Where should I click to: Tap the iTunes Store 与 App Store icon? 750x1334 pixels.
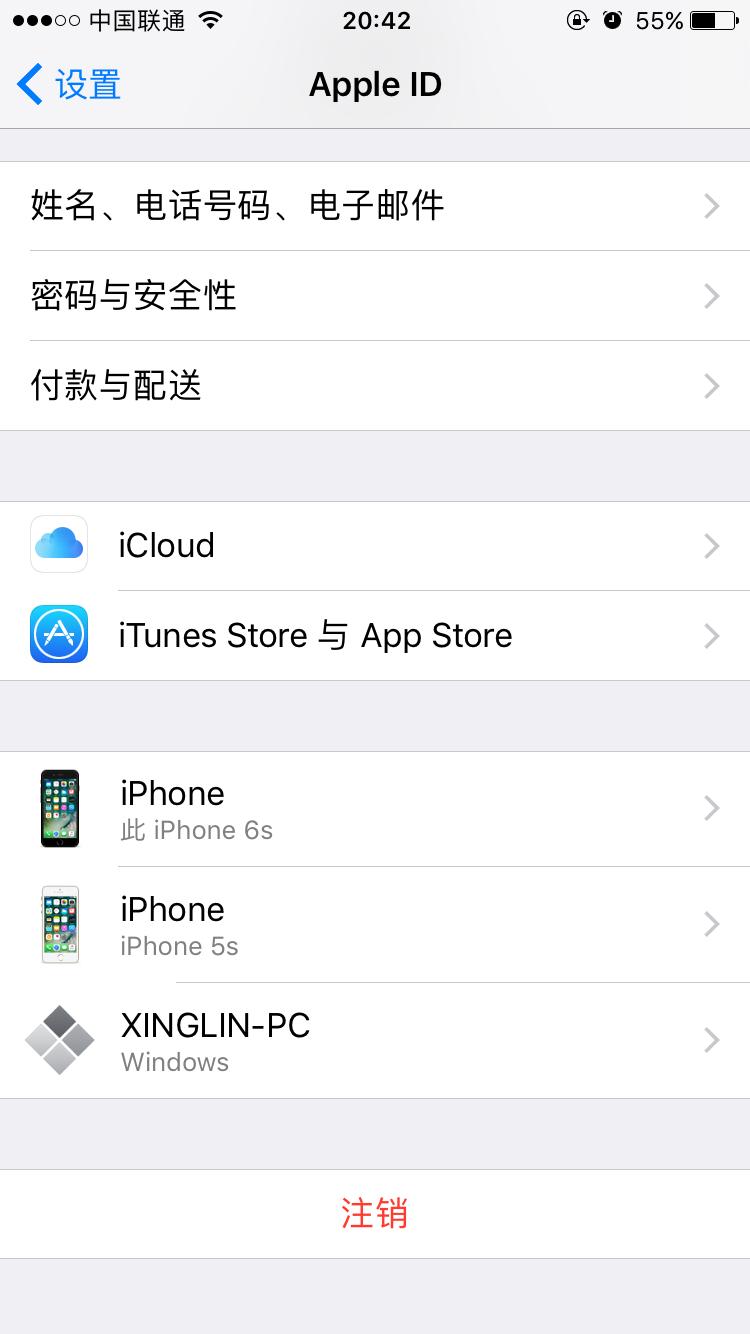[58, 635]
